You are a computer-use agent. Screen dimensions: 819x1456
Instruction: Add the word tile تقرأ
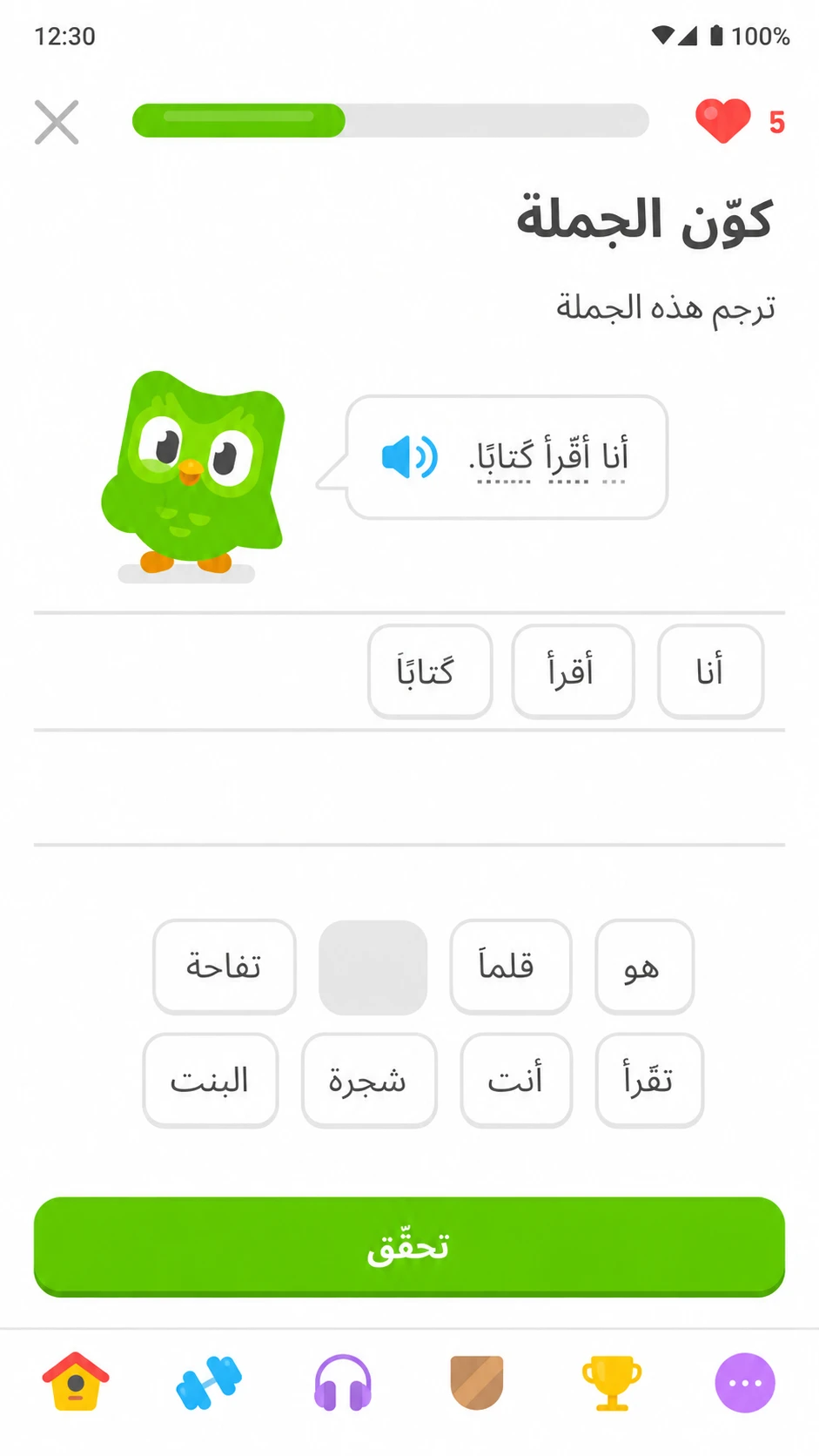point(649,1081)
